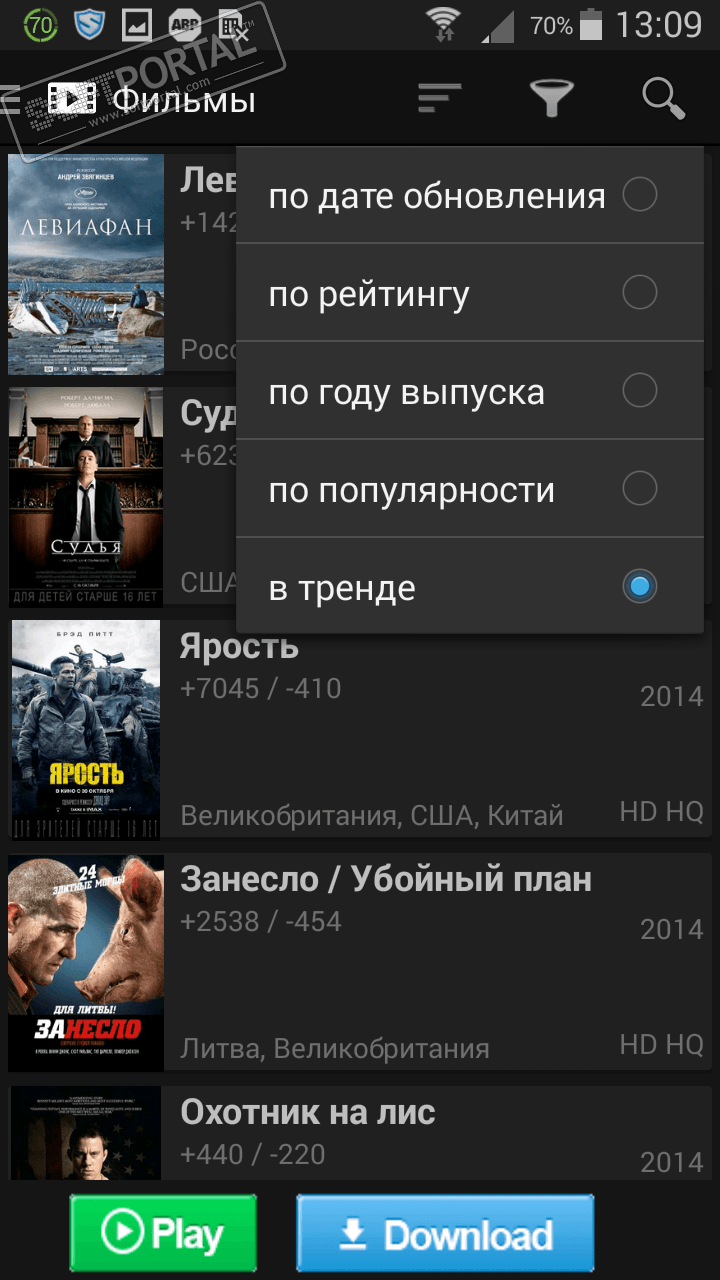Open the Левиафан movie poster

86,265
